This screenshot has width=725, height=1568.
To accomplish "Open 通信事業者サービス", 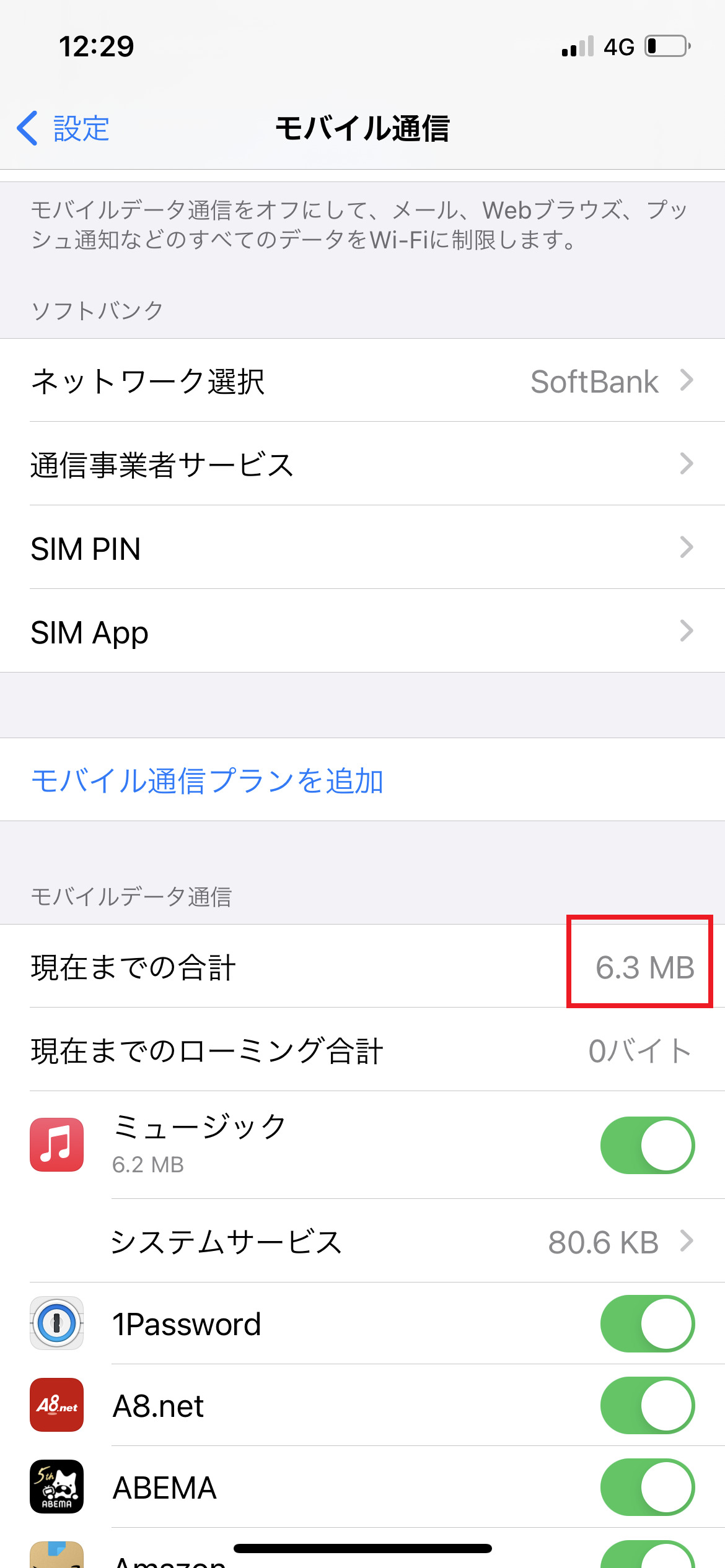I will [x=362, y=464].
